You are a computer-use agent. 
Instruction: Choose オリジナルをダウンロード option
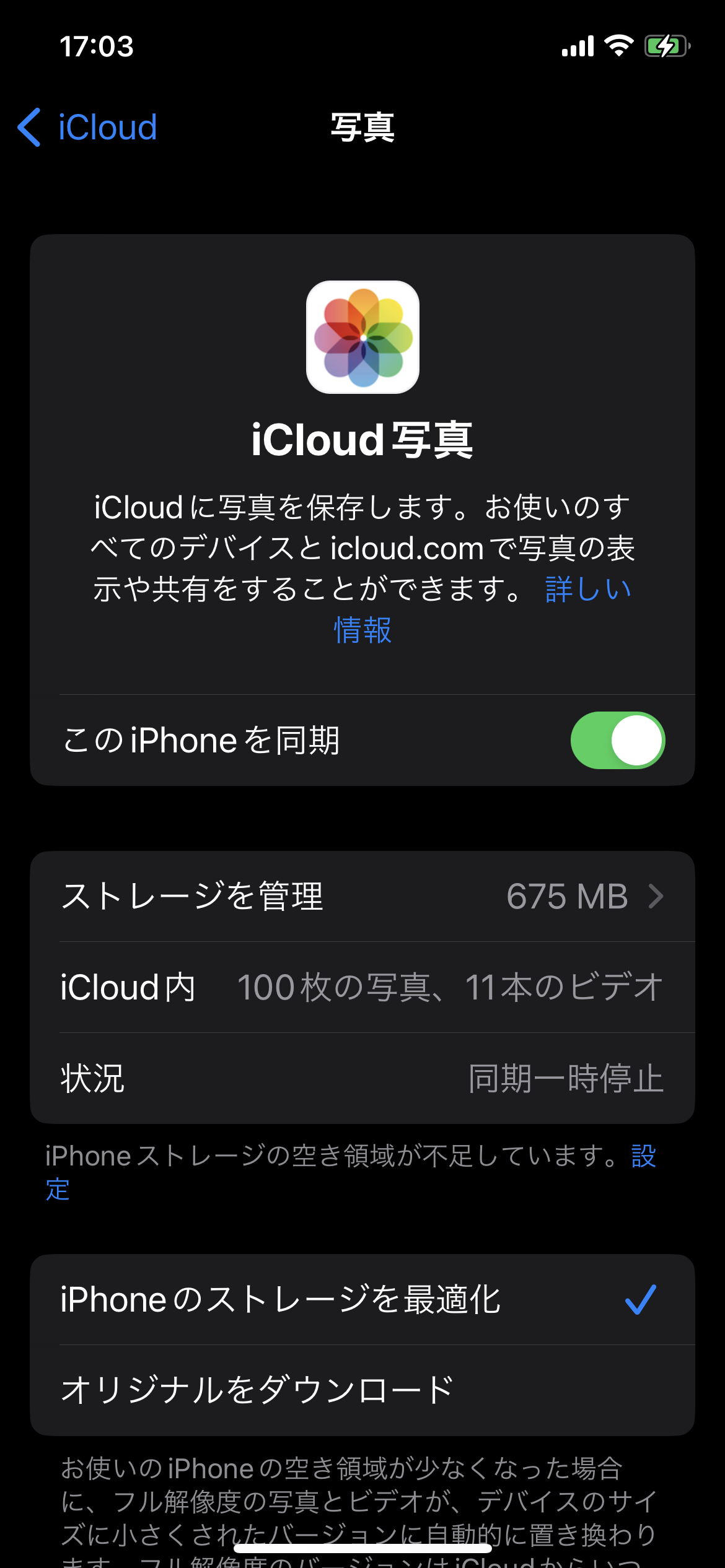pyautogui.click(x=362, y=1390)
